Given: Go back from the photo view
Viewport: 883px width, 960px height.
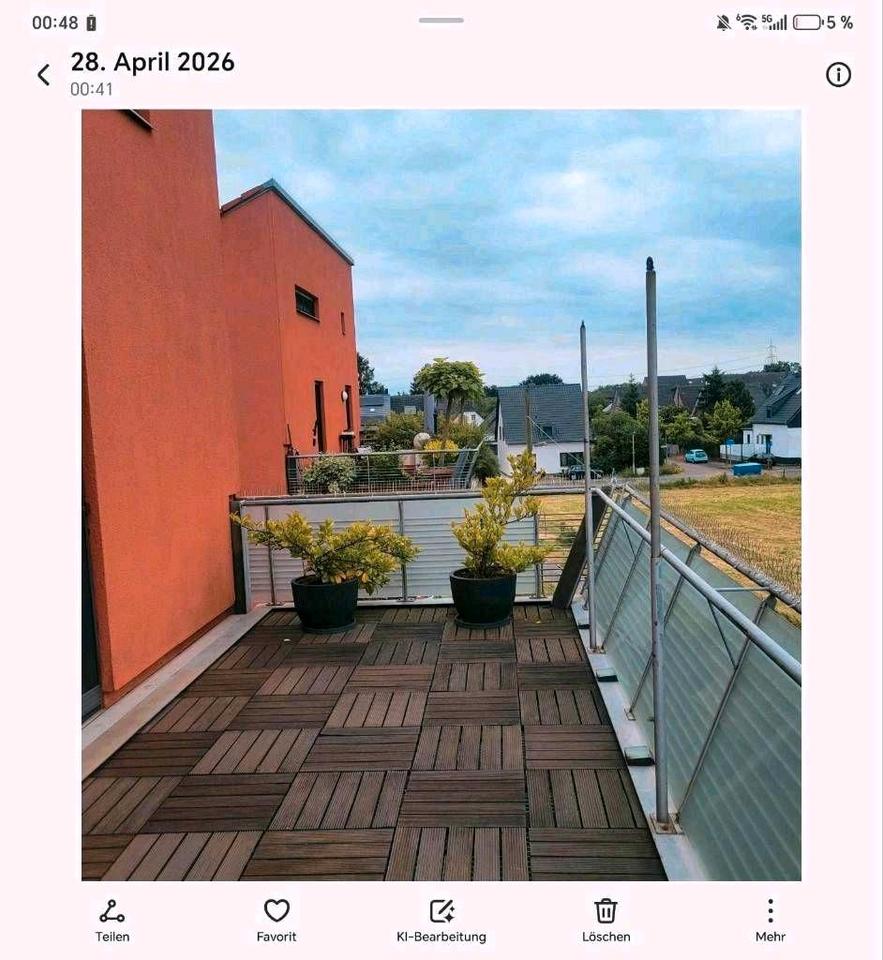Looking at the screenshot, I should pos(43,75).
